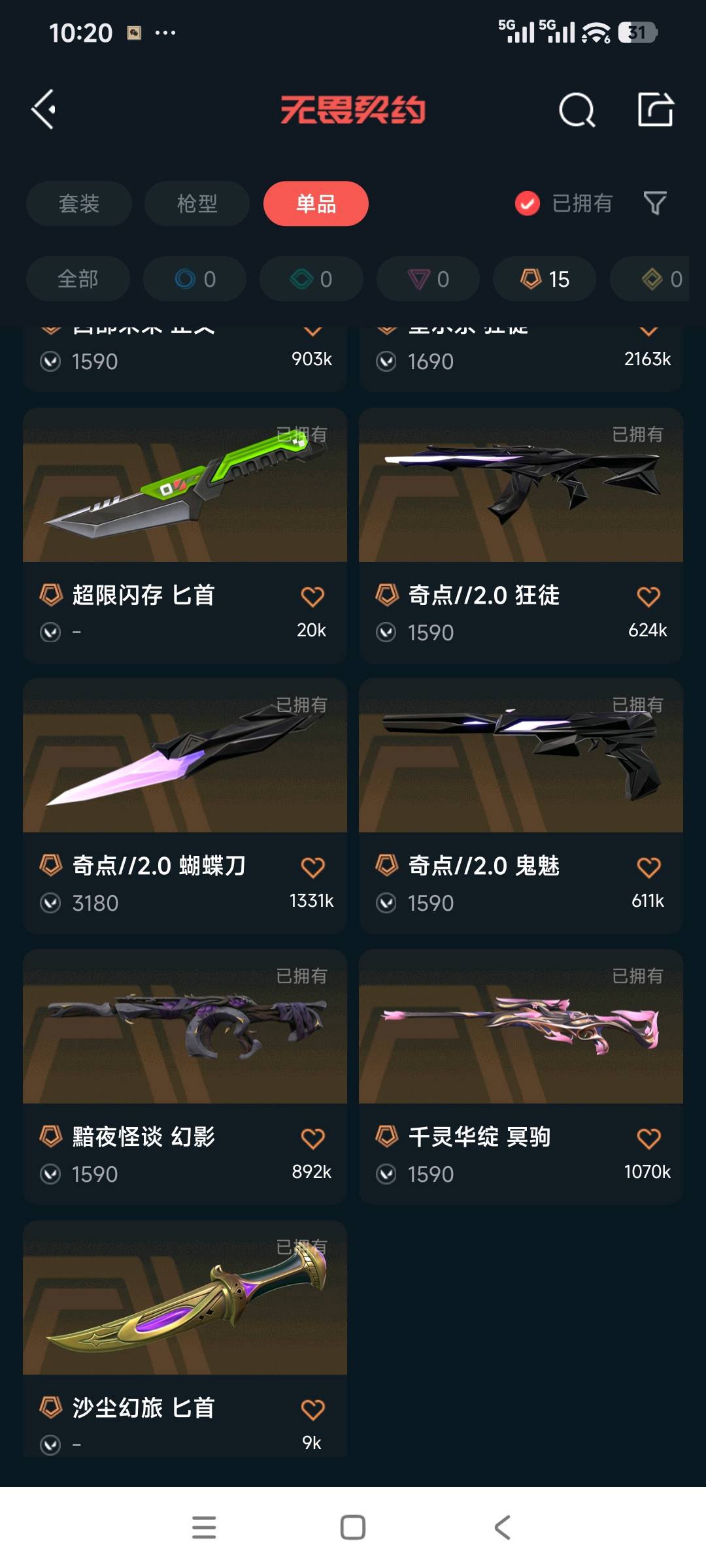This screenshot has height=1568, width=706.
Task: Open the 奇点//2.0 狂徒 skin card
Action: [520, 497]
